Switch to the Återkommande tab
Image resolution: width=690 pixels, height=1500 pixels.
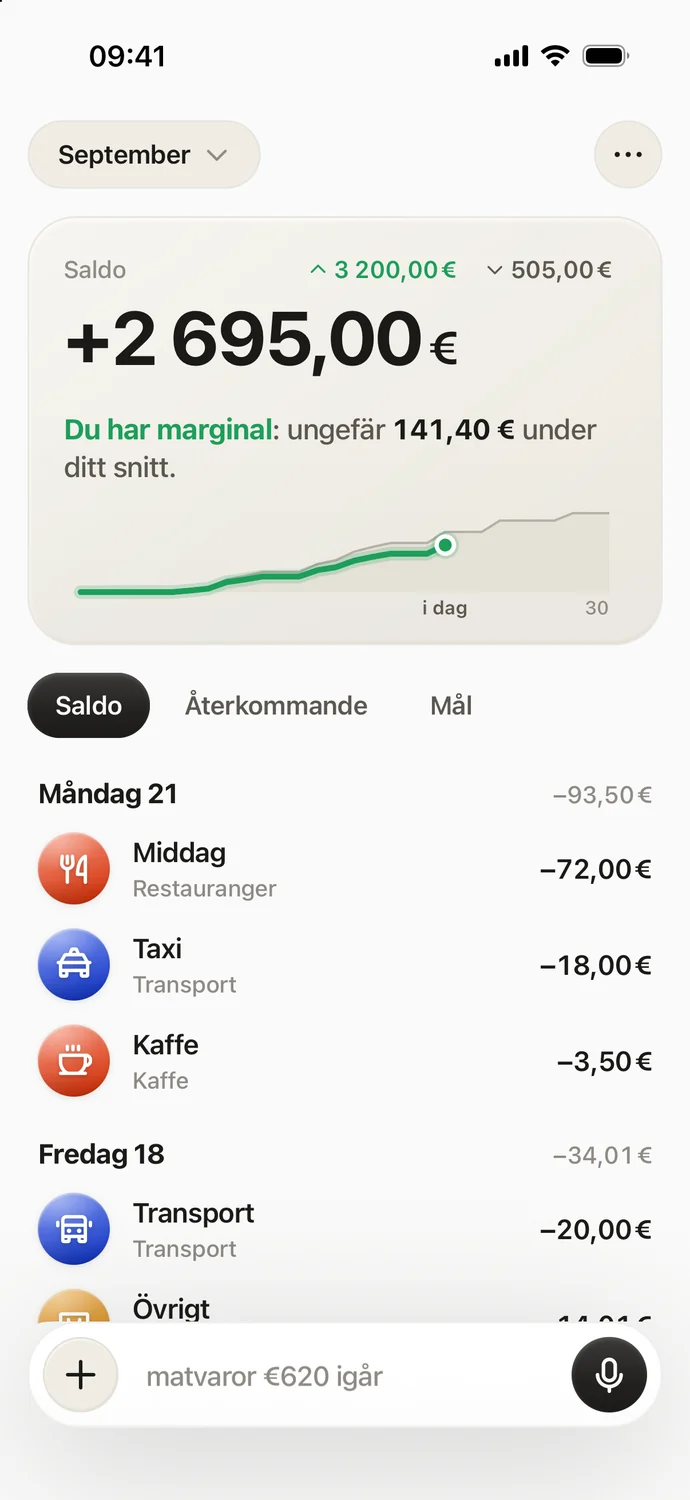click(x=276, y=706)
